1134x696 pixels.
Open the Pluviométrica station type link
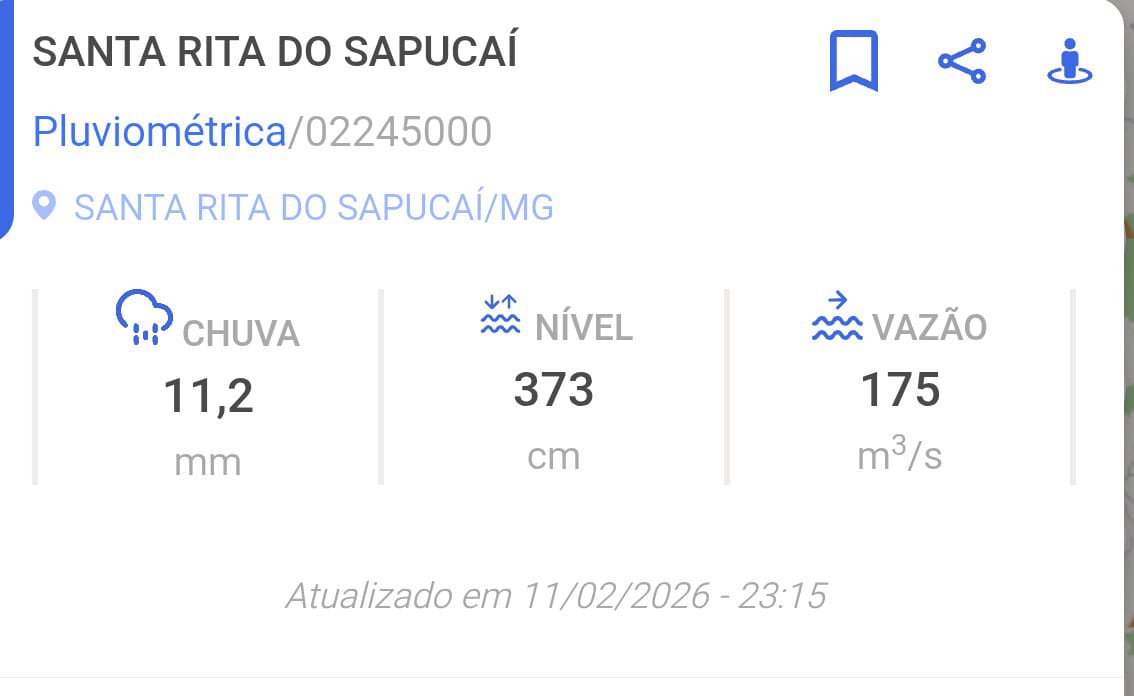coord(160,132)
